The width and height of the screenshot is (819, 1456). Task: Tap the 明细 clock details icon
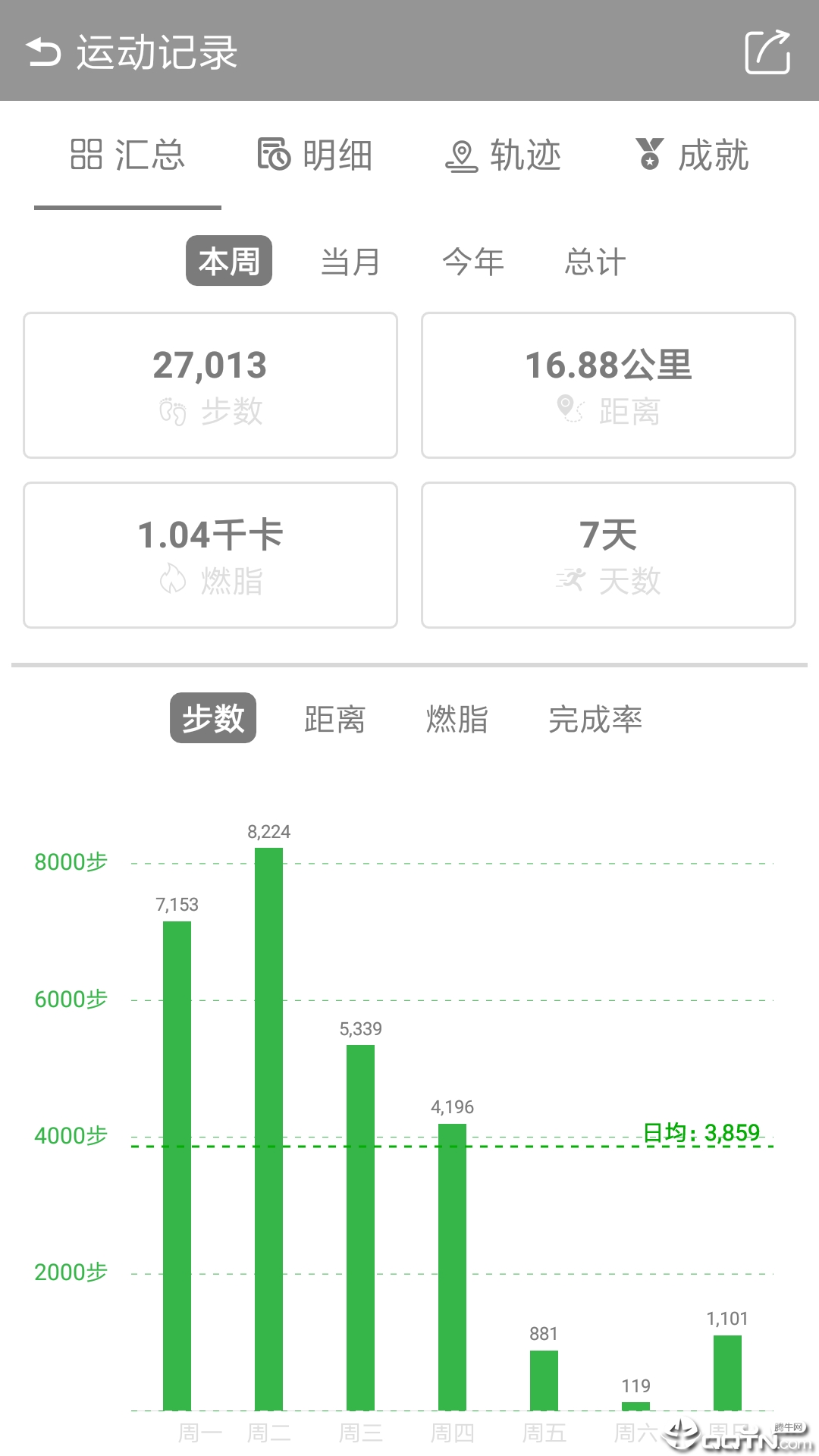click(x=273, y=154)
